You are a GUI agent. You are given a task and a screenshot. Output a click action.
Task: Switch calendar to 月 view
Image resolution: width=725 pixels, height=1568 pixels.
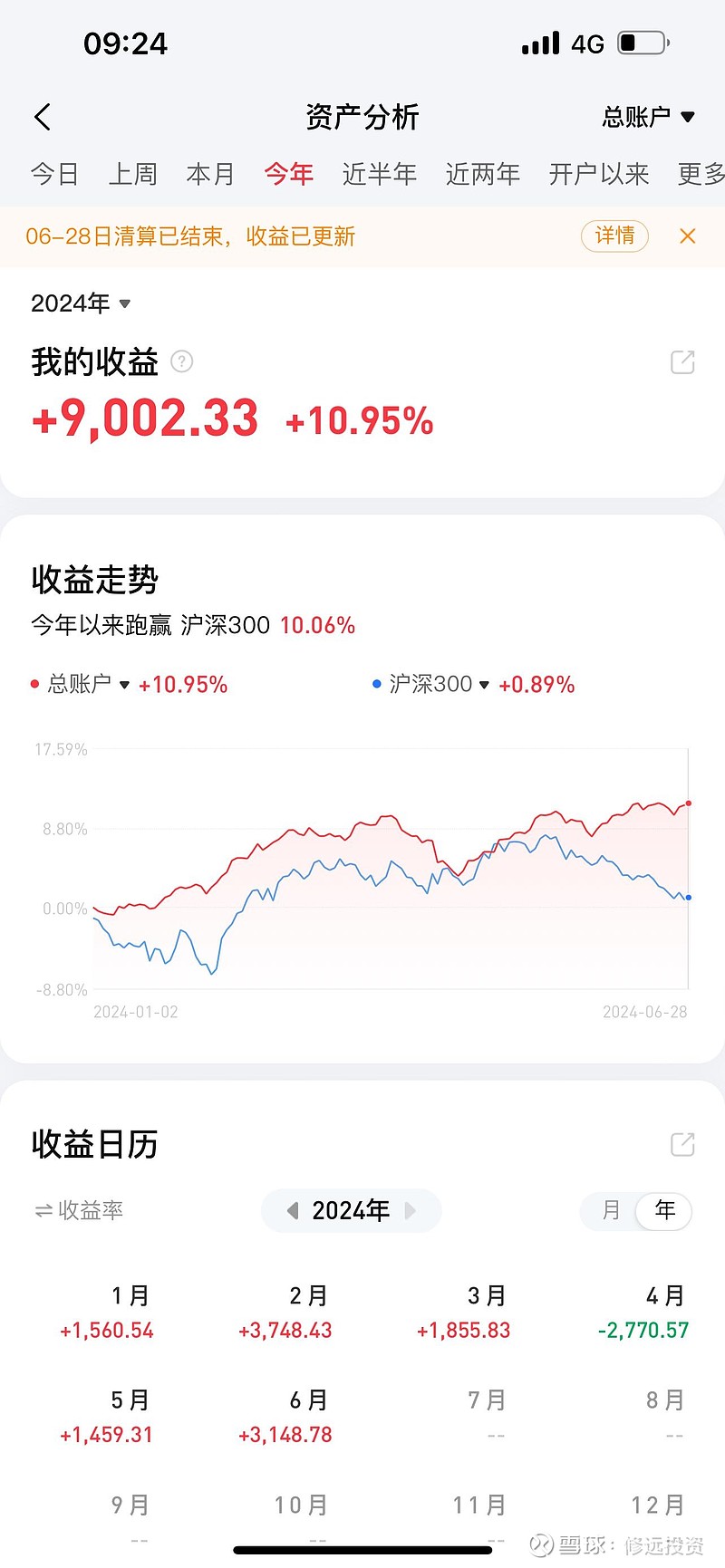(612, 1210)
